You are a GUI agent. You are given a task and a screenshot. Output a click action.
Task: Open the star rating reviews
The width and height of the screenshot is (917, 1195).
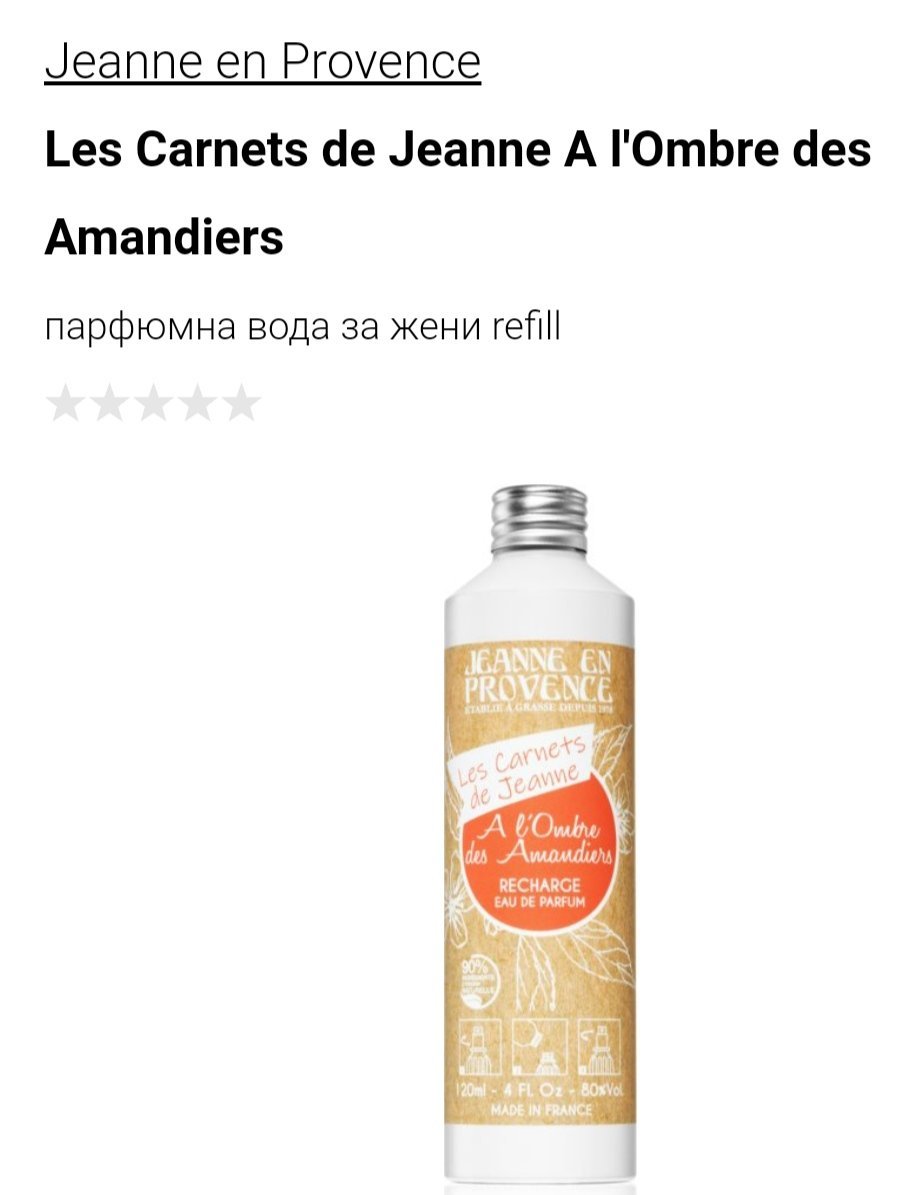click(x=153, y=403)
